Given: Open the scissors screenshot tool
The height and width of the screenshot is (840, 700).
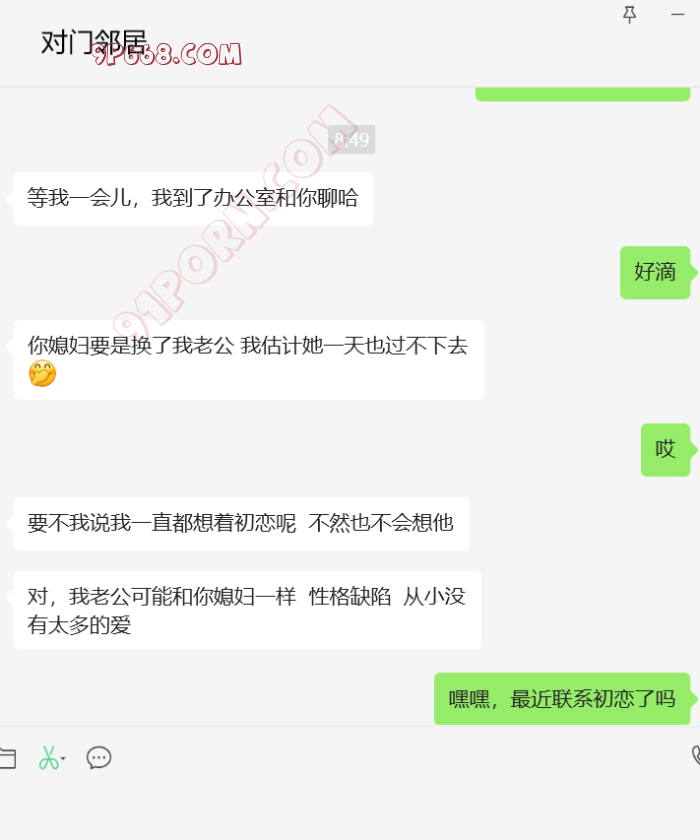Looking at the screenshot, I should (x=48, y=758).
